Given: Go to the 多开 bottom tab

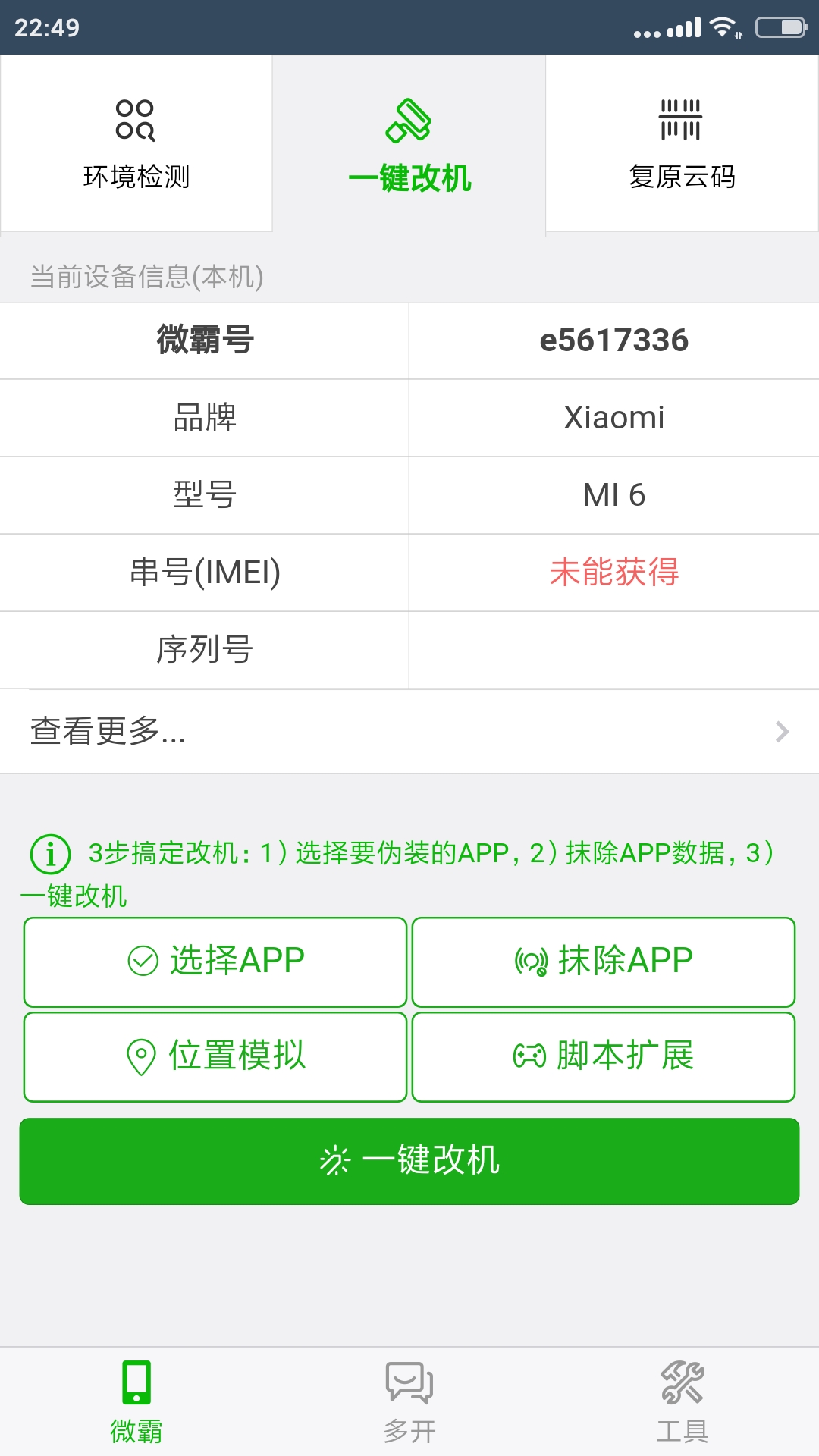Looking at the screenshot, I should pos(409,1401).
